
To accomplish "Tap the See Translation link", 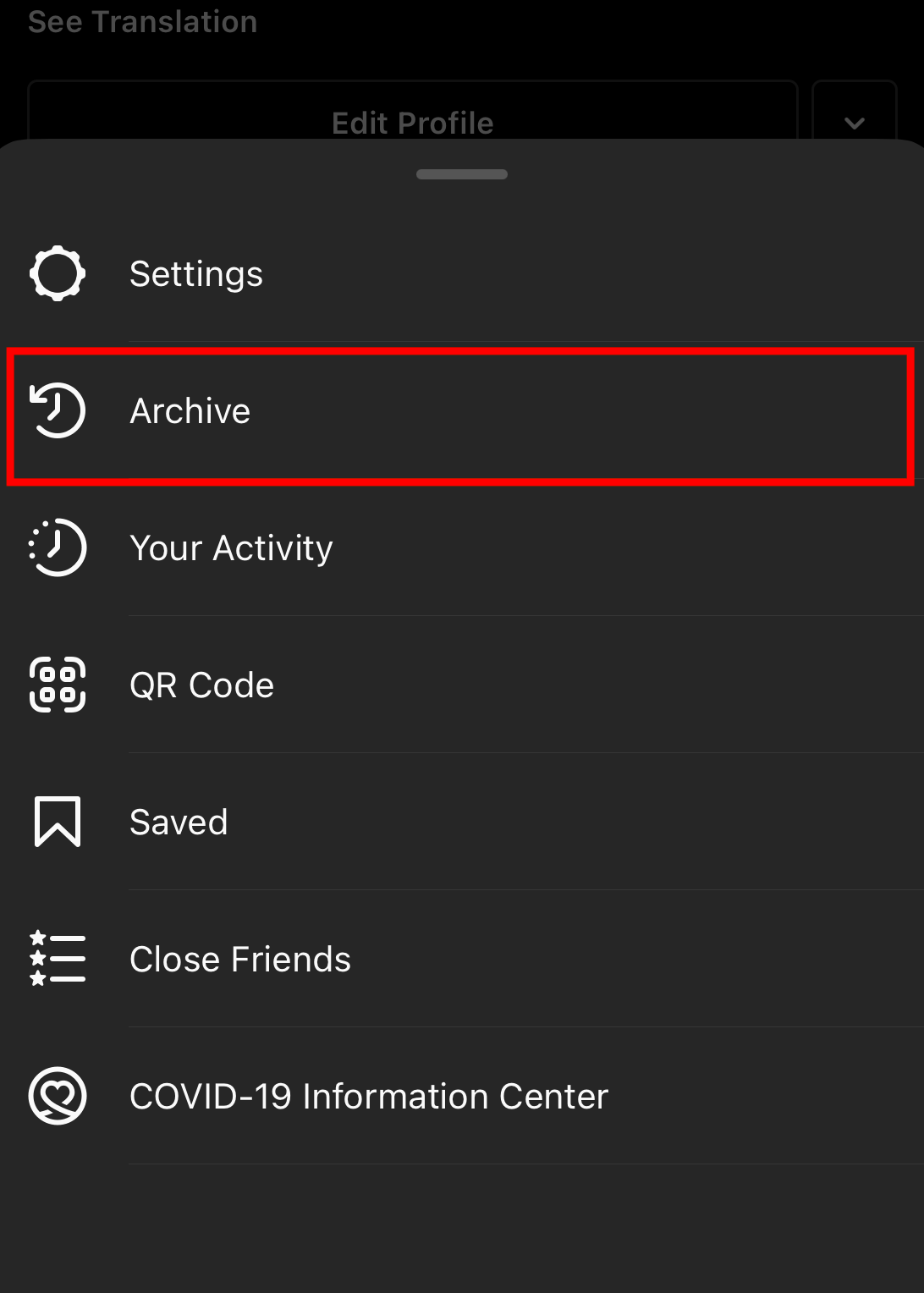I will click(x=142, y=21).
